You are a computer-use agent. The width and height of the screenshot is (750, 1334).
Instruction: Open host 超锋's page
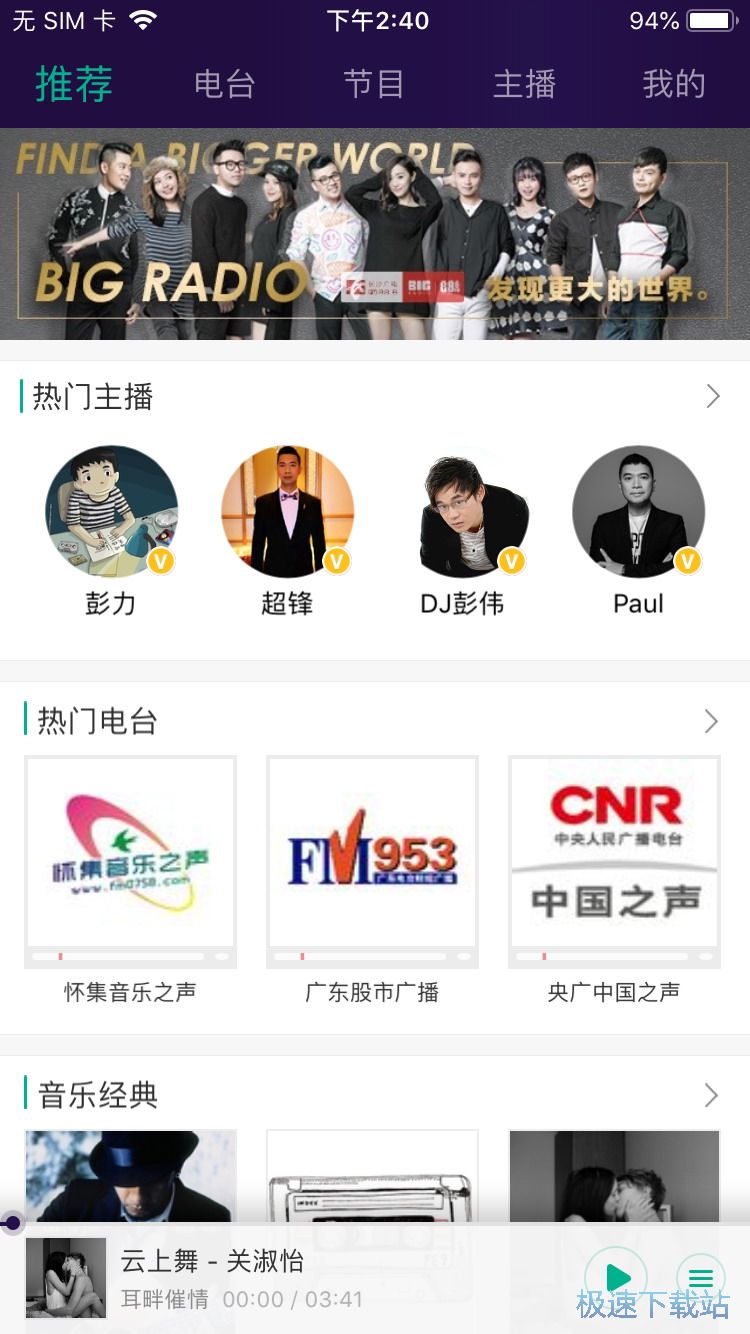[287, 512]
